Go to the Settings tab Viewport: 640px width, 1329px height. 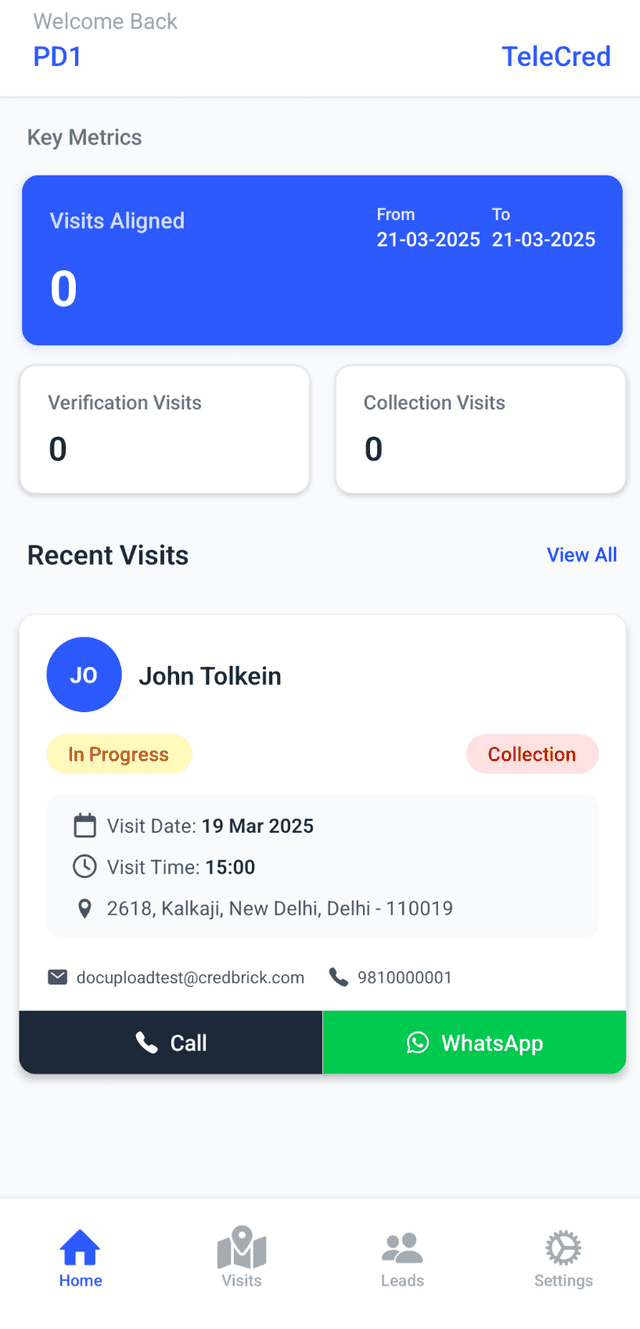pyautogui.click(x=563, y=1257)
